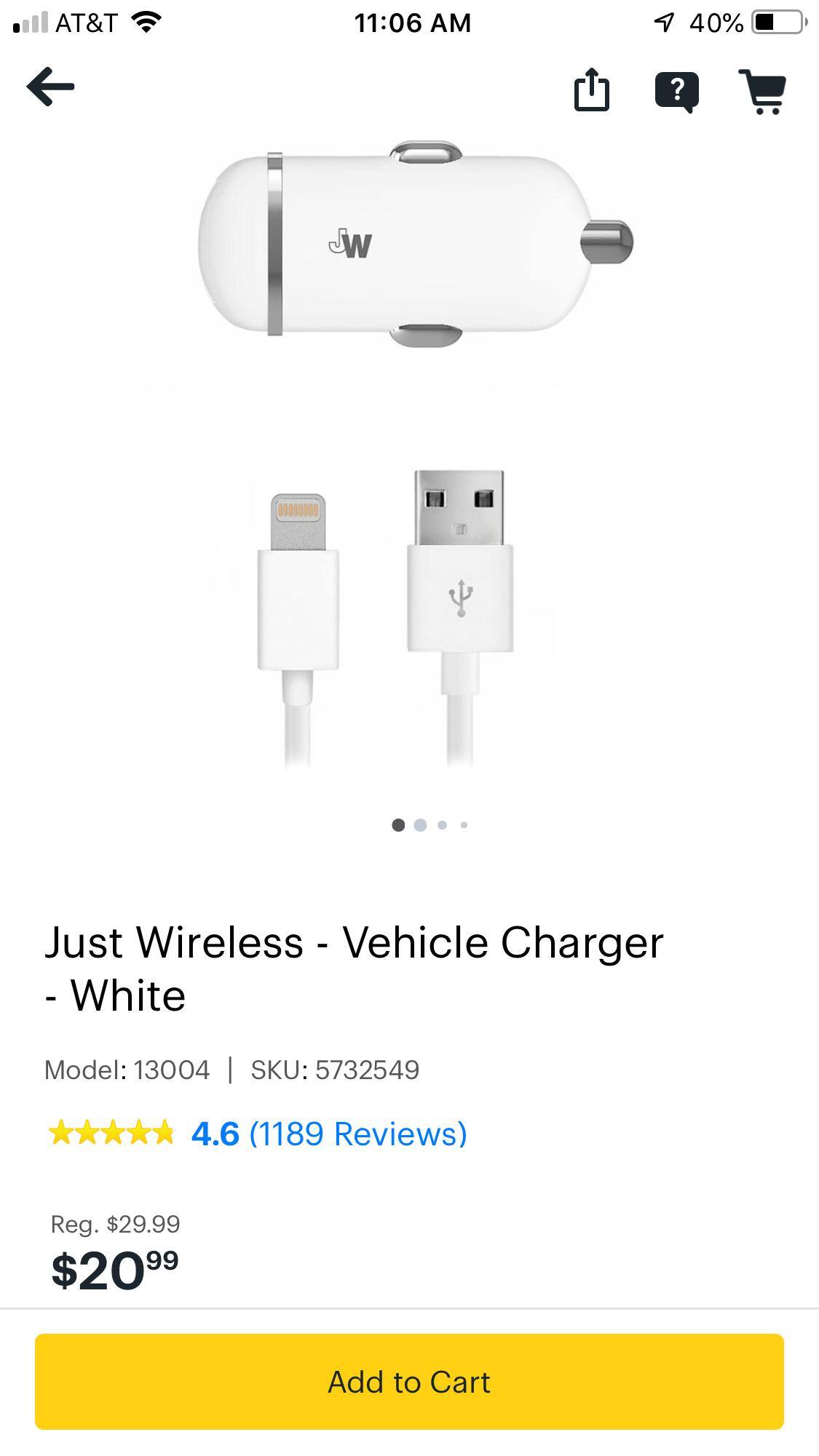Select the second carousel dot

tap(420, 824)
